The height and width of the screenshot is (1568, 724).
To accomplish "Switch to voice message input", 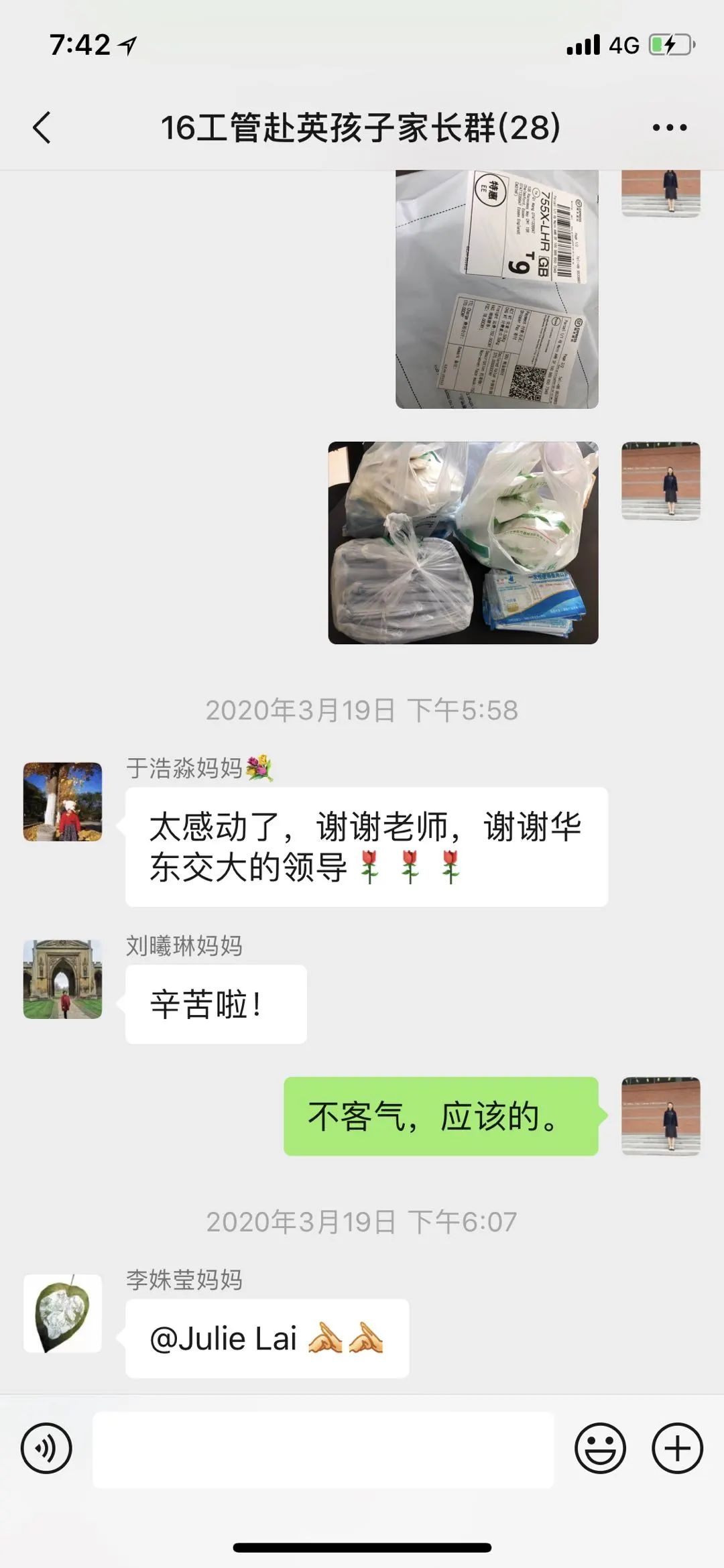I will point(46,1449).
